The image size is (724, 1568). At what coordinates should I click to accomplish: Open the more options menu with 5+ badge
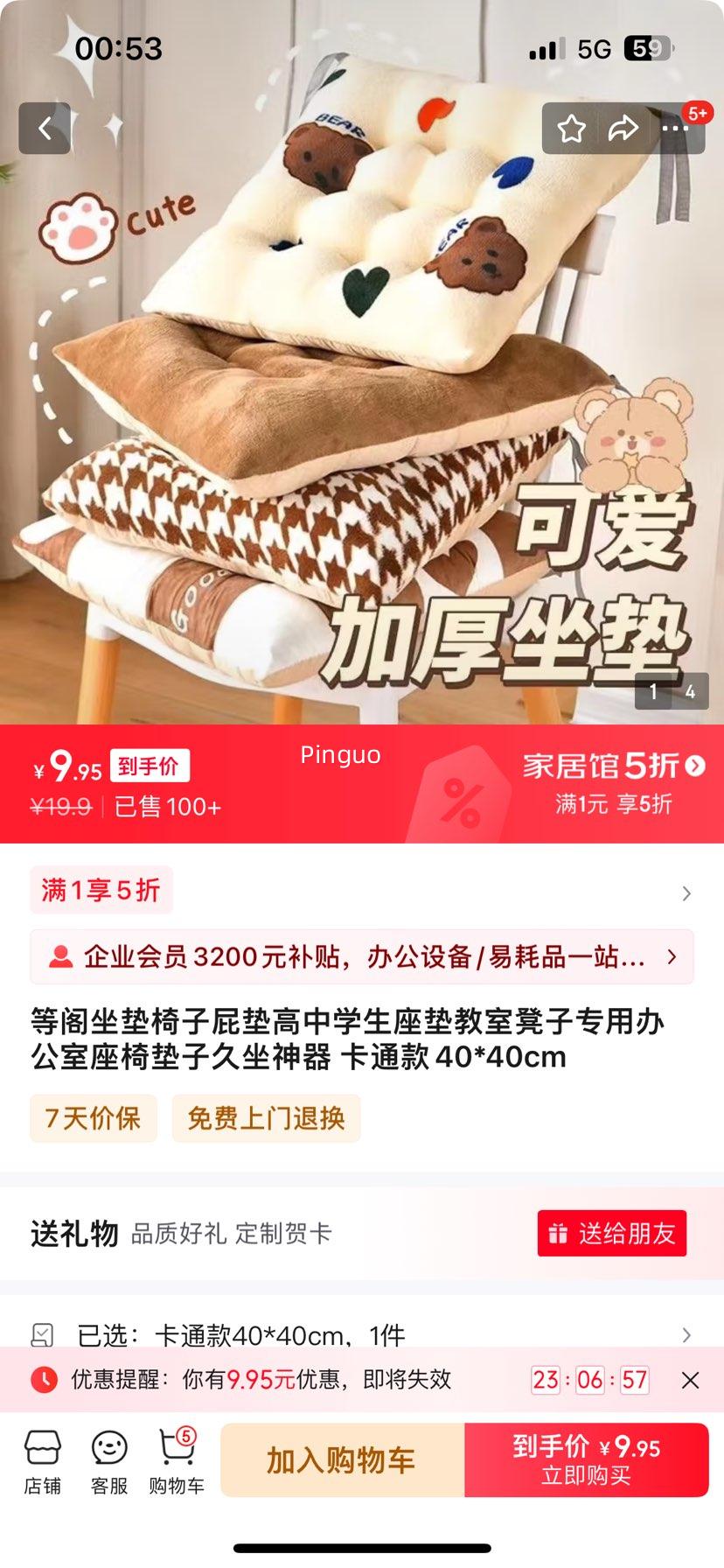678,128
